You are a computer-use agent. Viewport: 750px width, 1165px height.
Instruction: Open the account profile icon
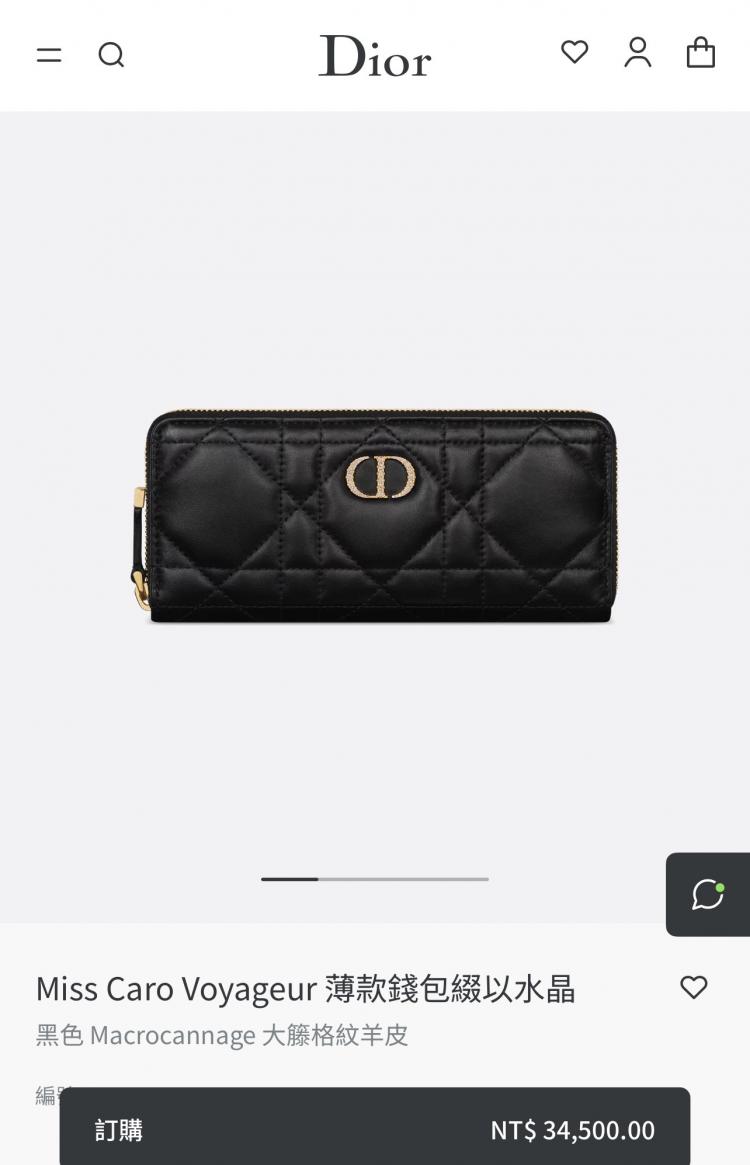click(637, 53)
